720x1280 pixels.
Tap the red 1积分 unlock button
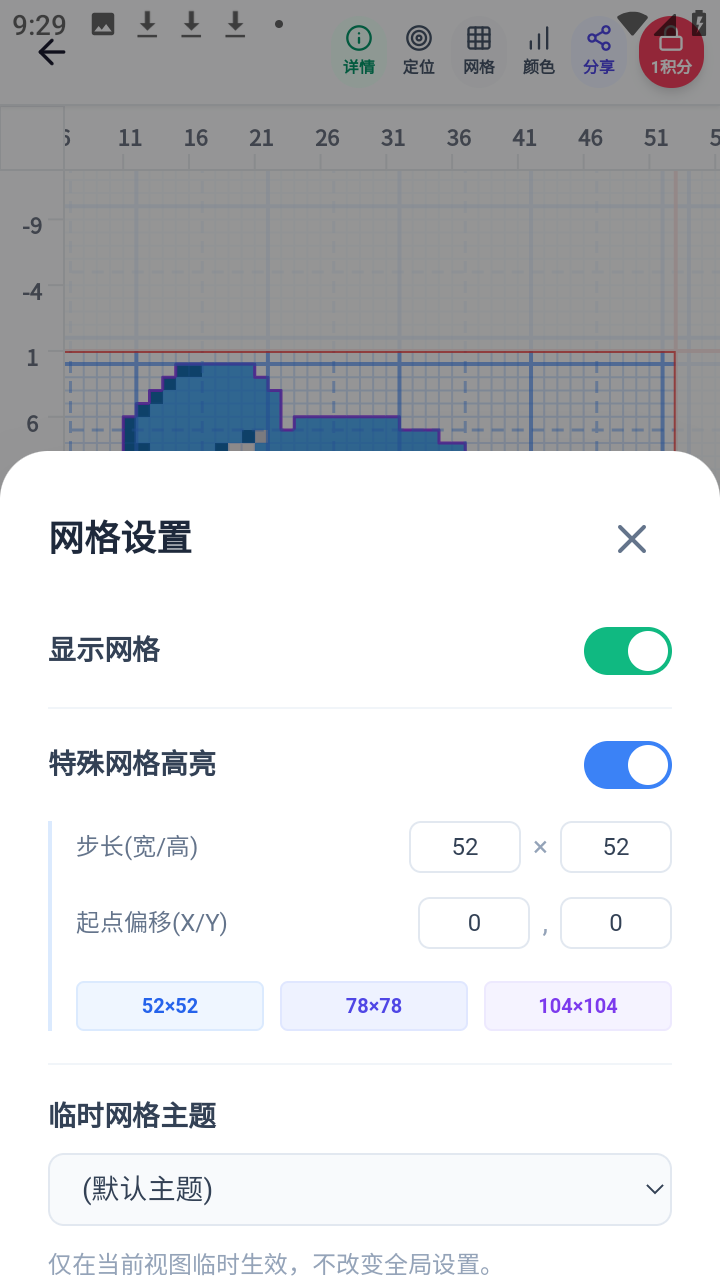pos(671,52)
